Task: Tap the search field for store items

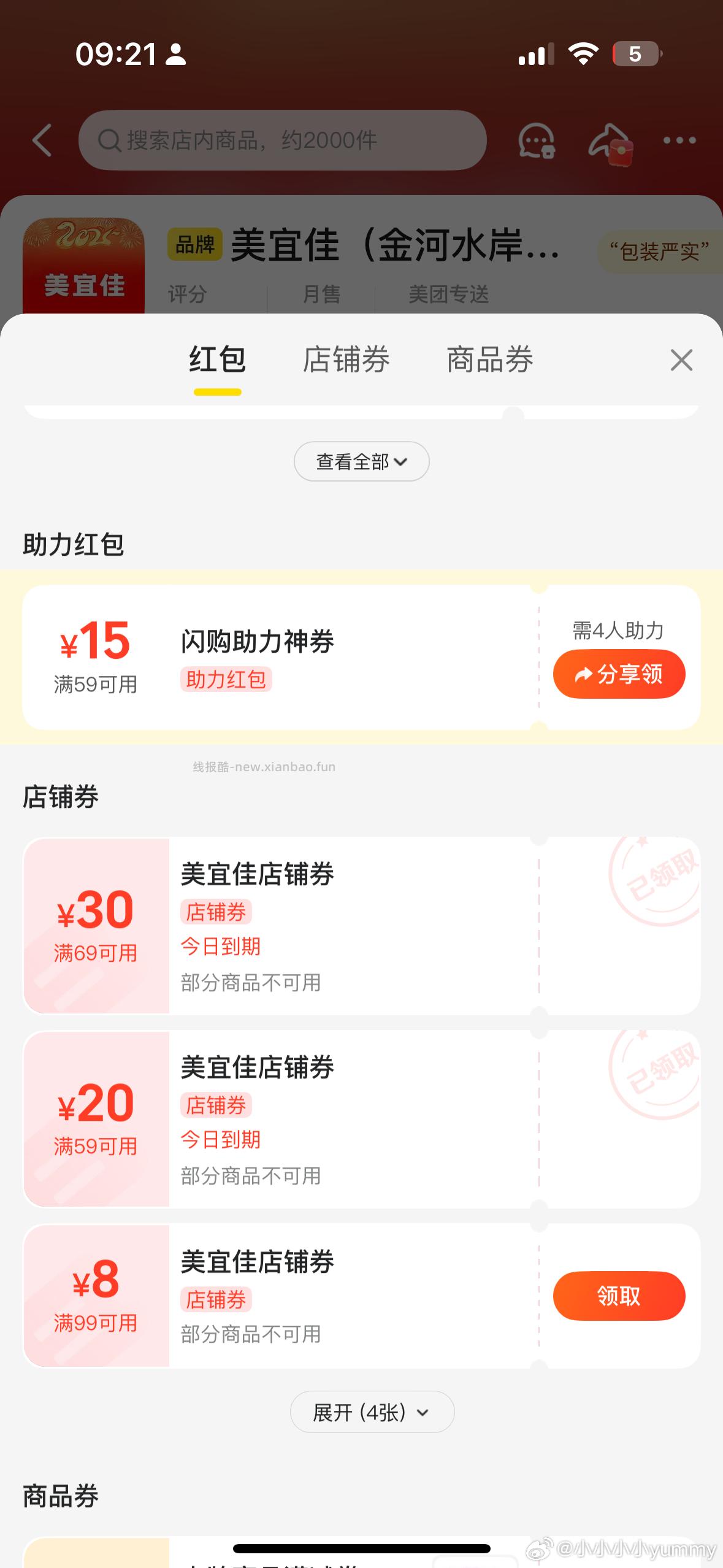Action: point(282,140)
